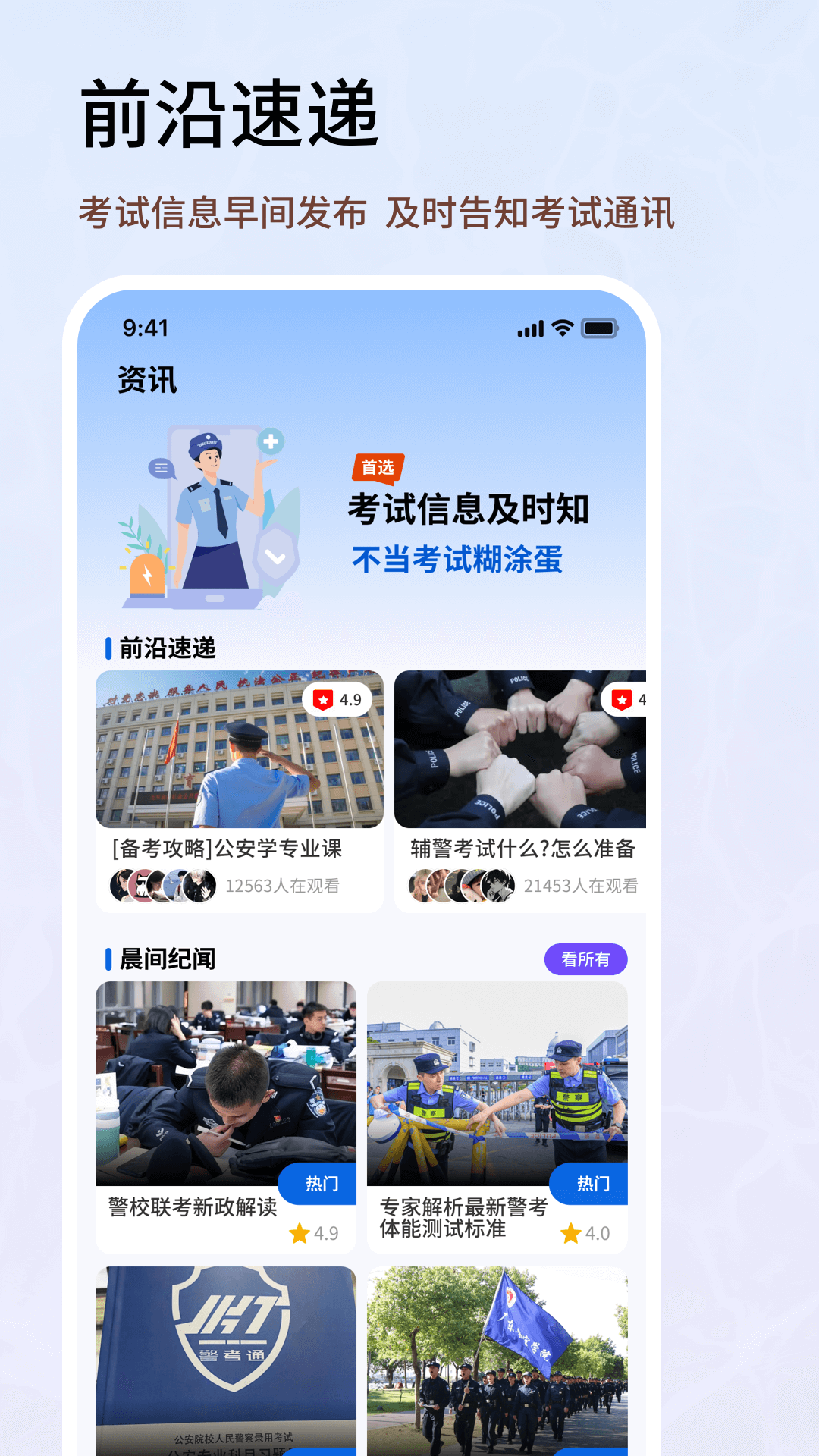Tap the 看所有 button
Screen dimensions: 819x1456
click(x=585, y=959)
